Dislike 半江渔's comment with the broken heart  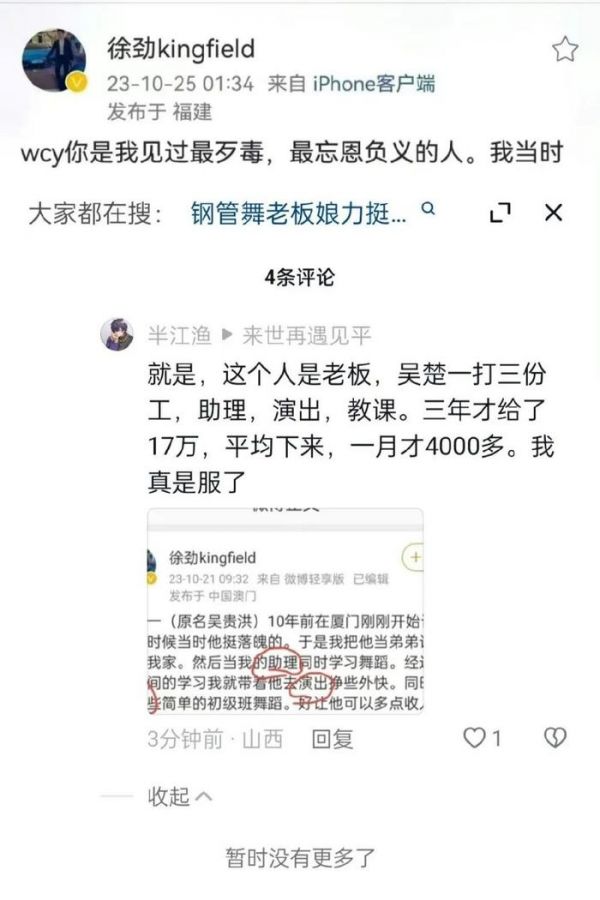pos(554,738)
